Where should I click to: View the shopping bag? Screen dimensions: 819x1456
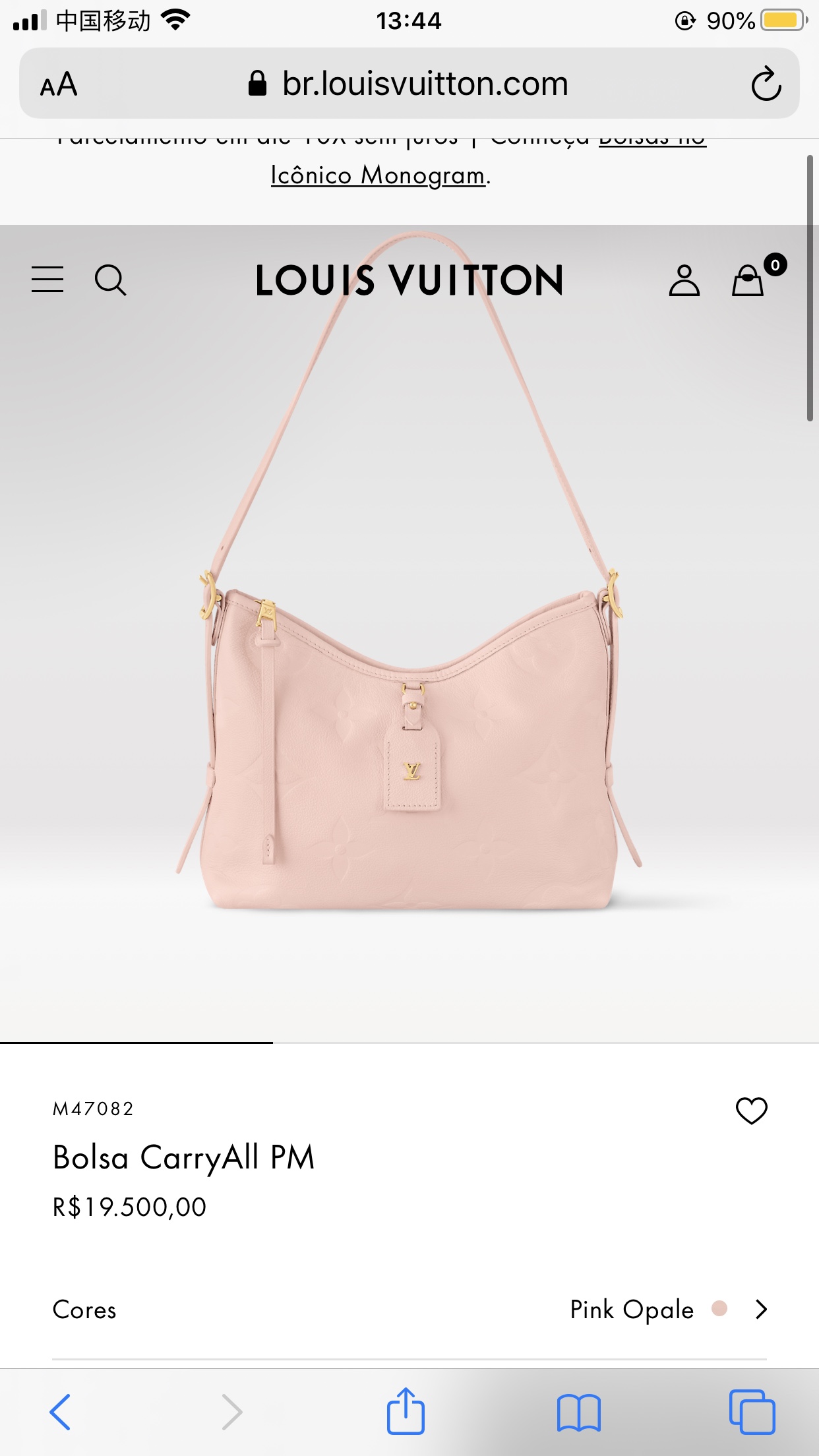click(x=748, y=280)
